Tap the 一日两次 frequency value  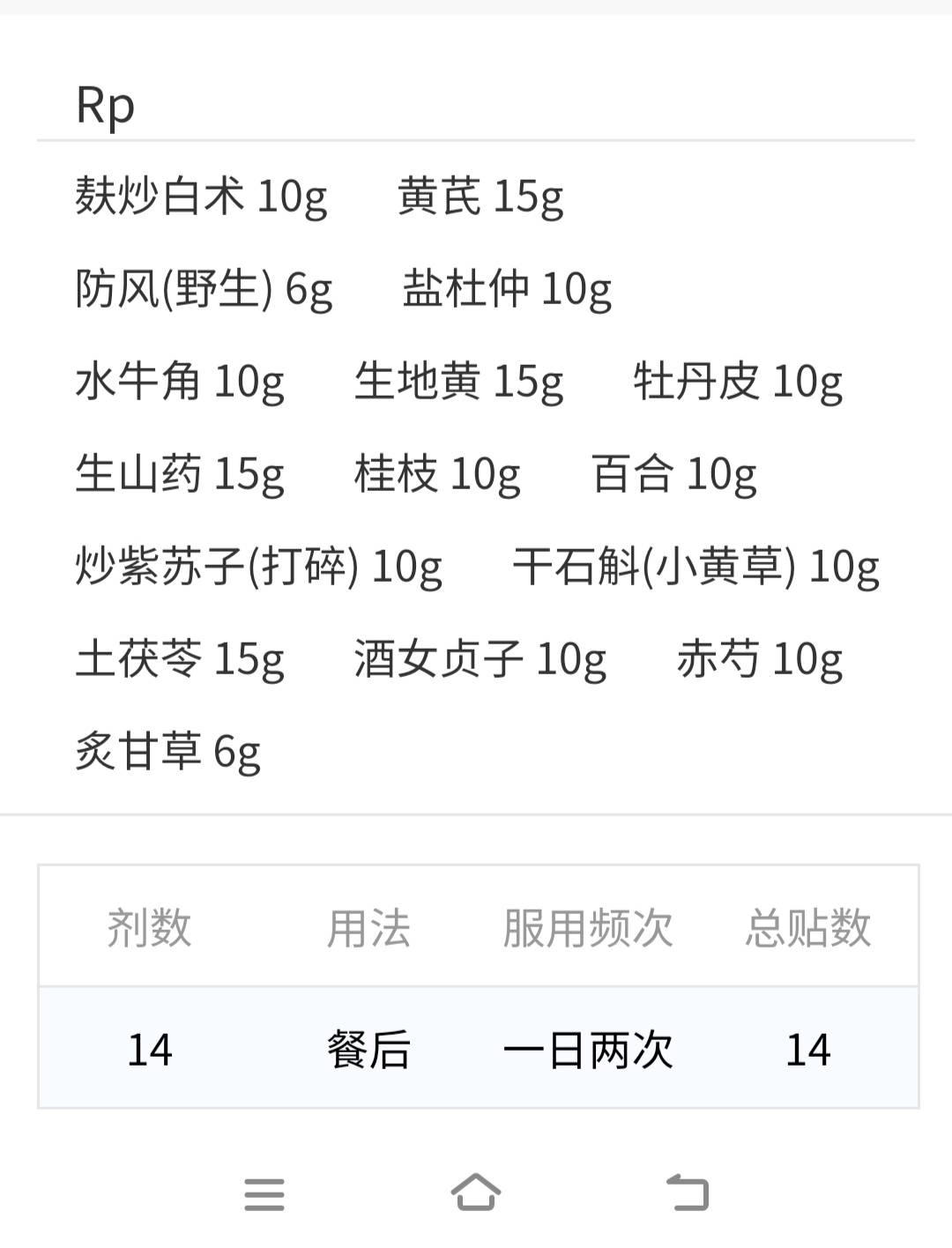point(589,1049)
